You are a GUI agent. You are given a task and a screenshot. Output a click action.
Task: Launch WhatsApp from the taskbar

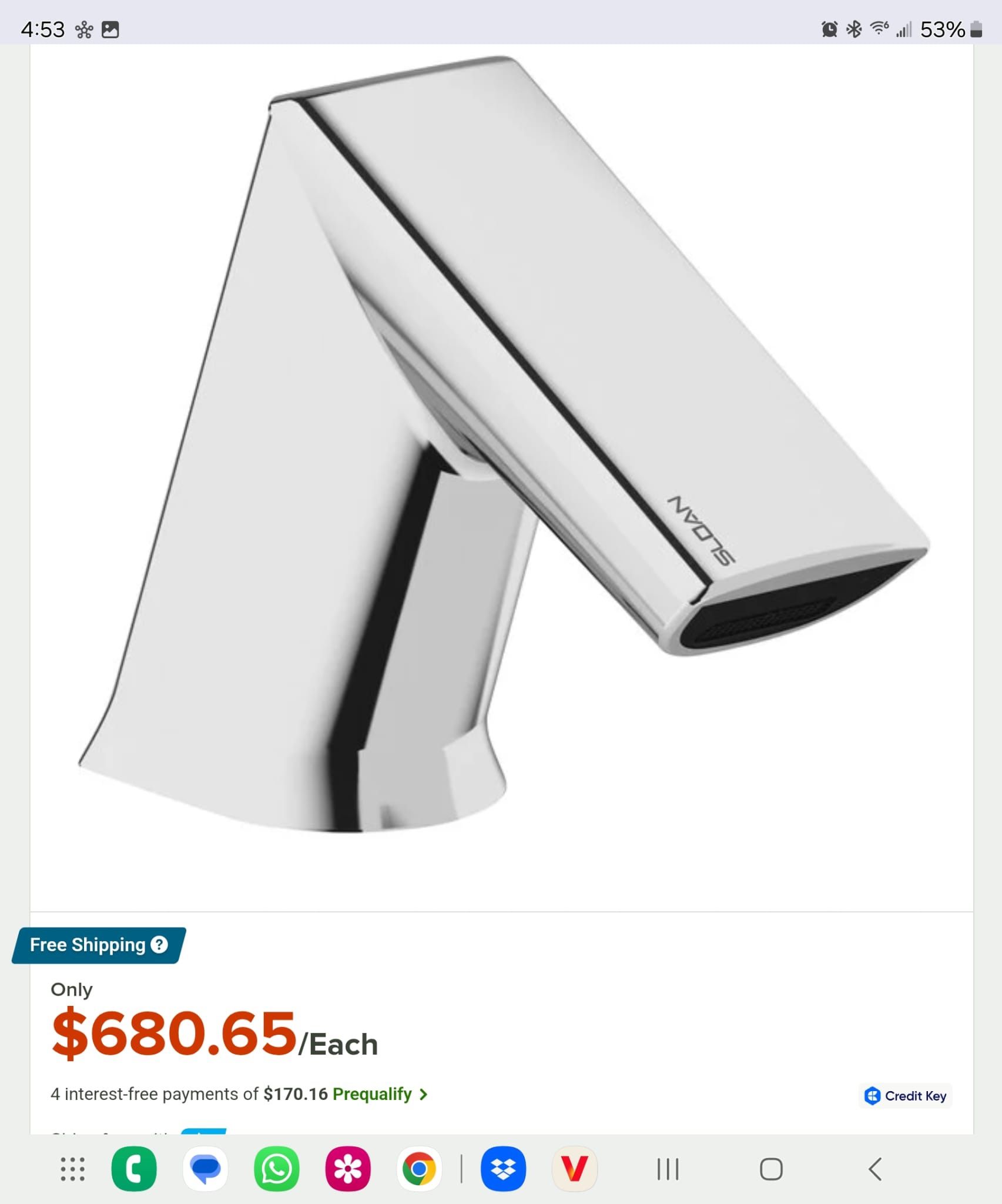(x=276, y=1169)
